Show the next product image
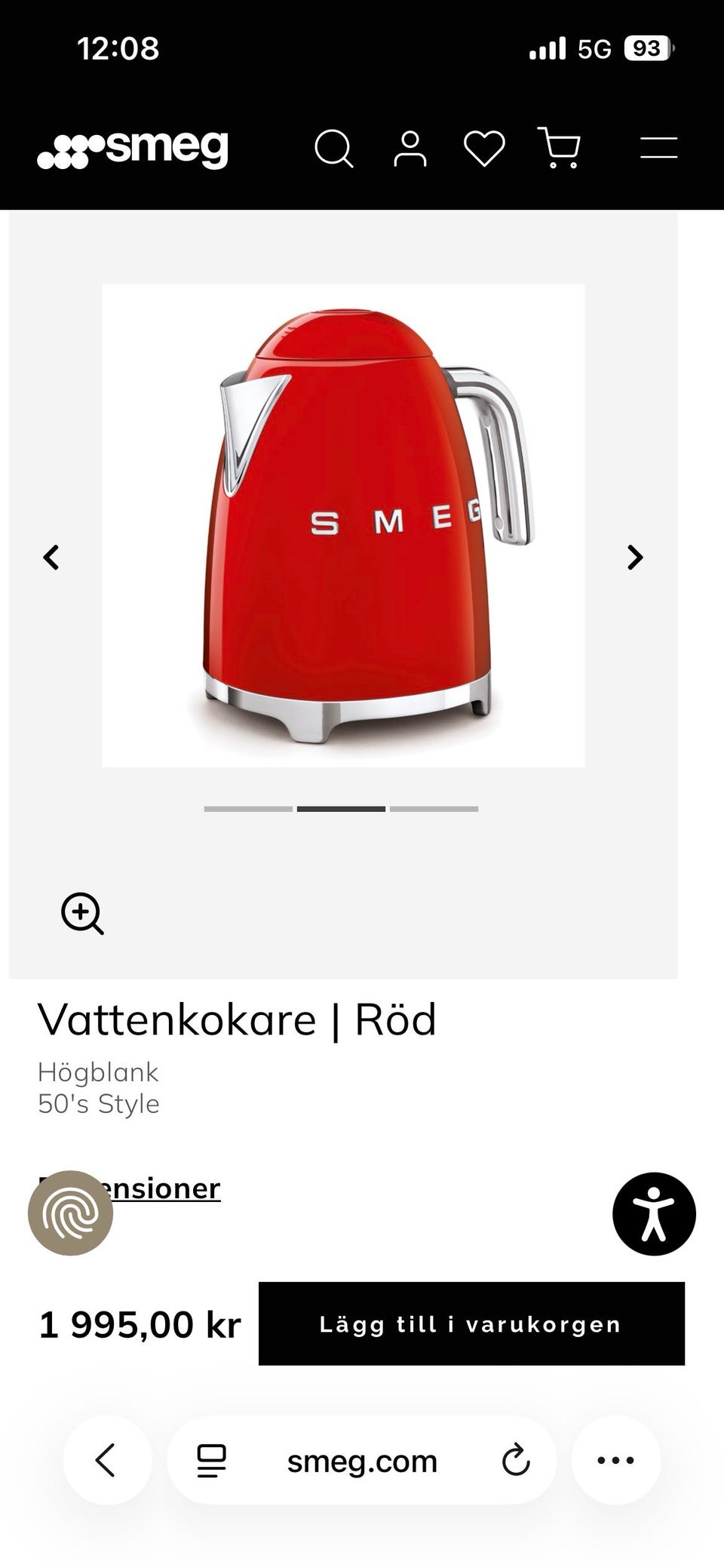The height and width of the screenshot is (1568, 724). click(635, 558)
